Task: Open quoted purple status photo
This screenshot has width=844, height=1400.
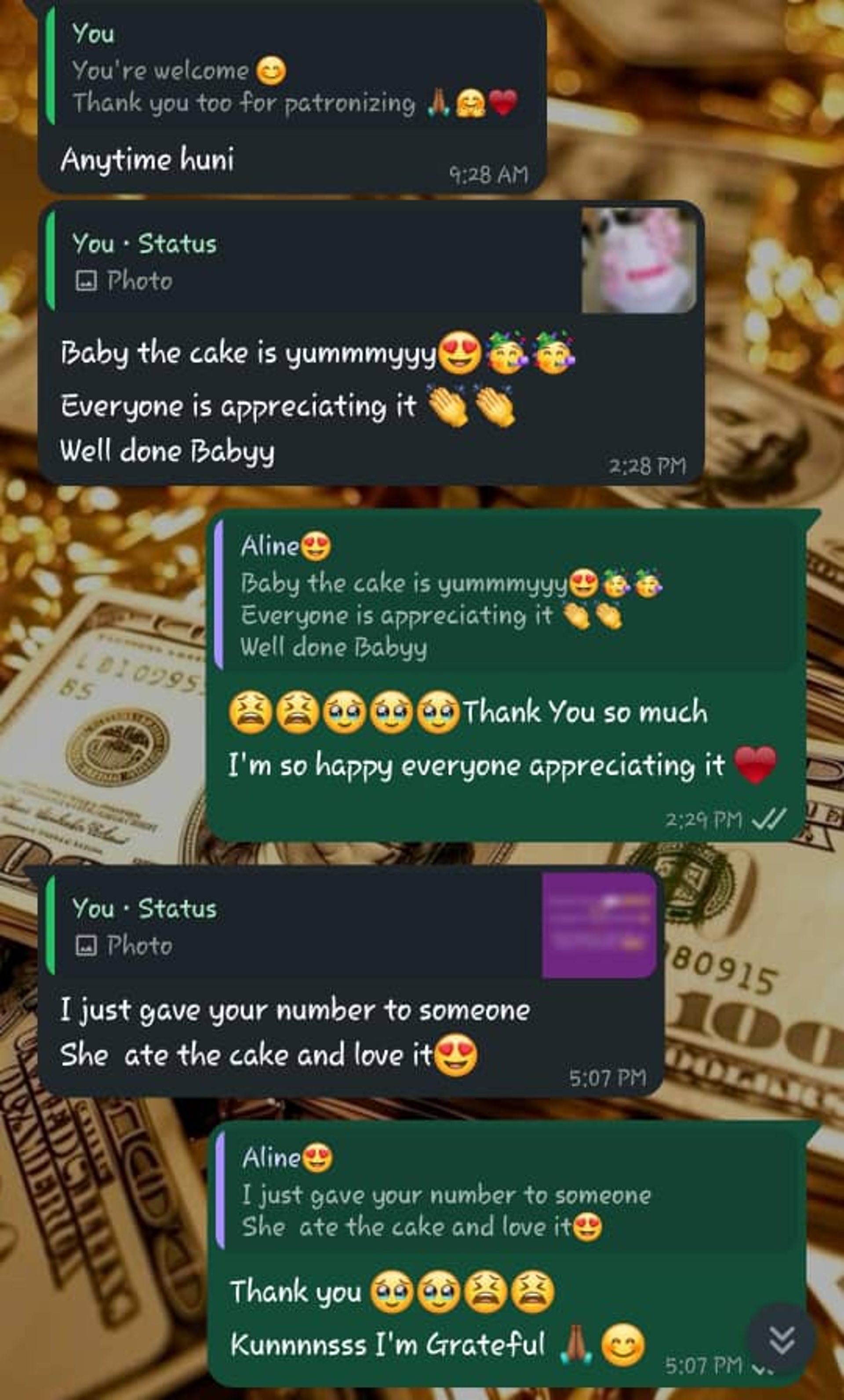Action: pyautogui.click(x=599, y=926)
